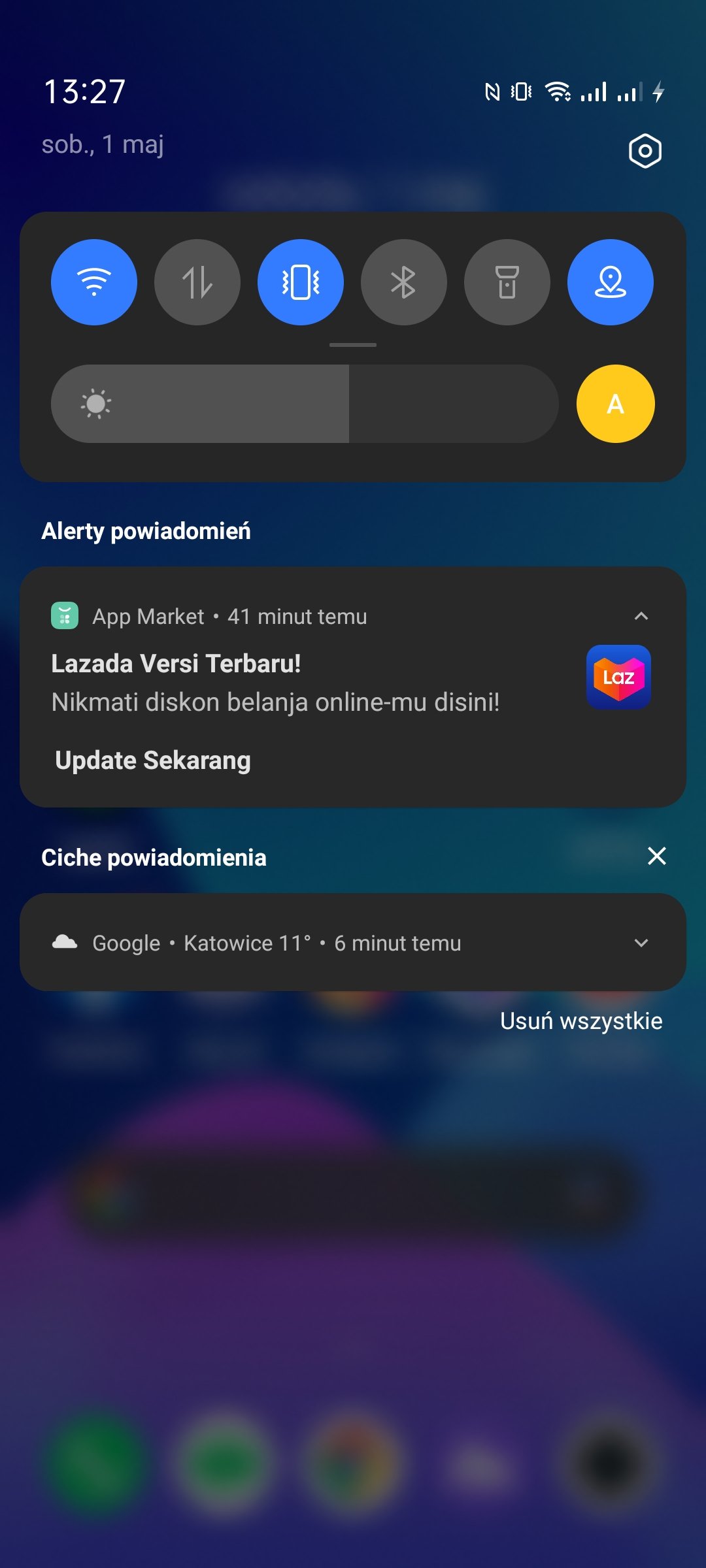706x1568 pixels.
Task: Tap Update Sekarang
Action: [153, 760]
